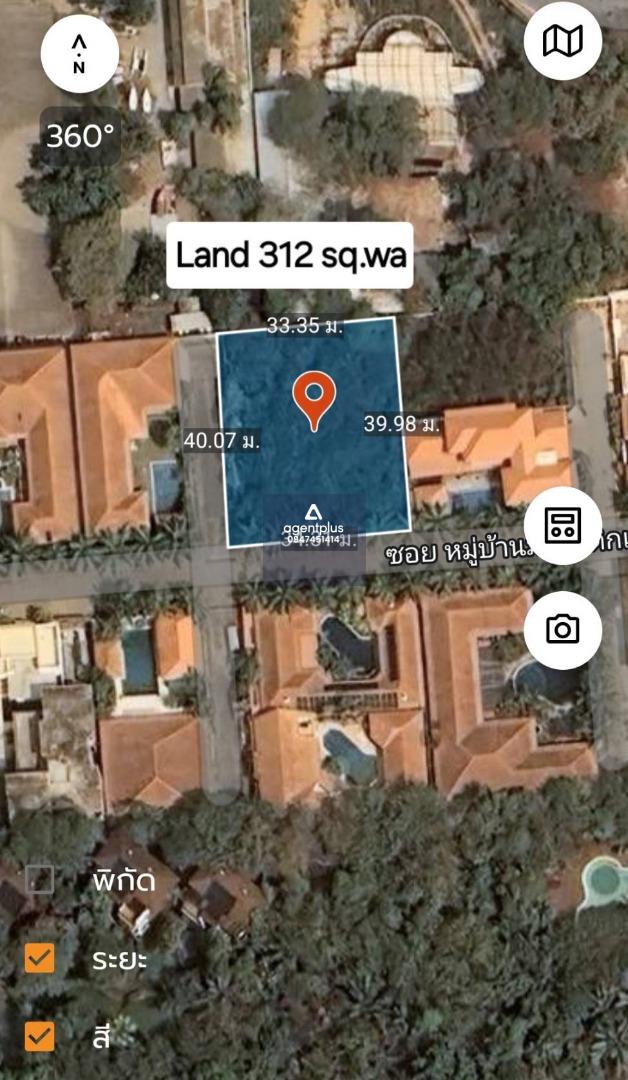The width and height of the screenshot is (628, 1080).
Task: Tap the camera icon to capture map
Action: (x=563, y=630)
